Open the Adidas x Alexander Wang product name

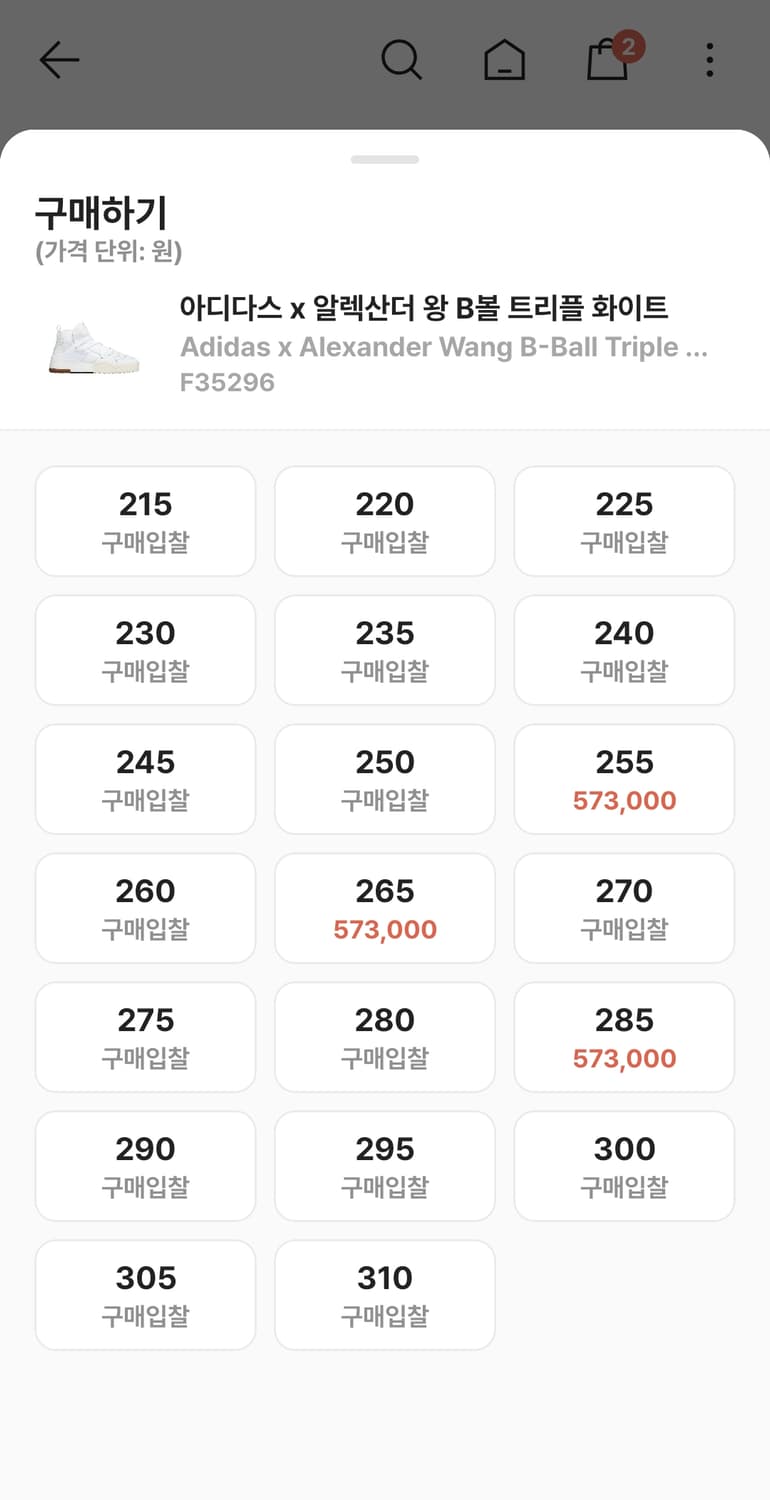point(428,310)
